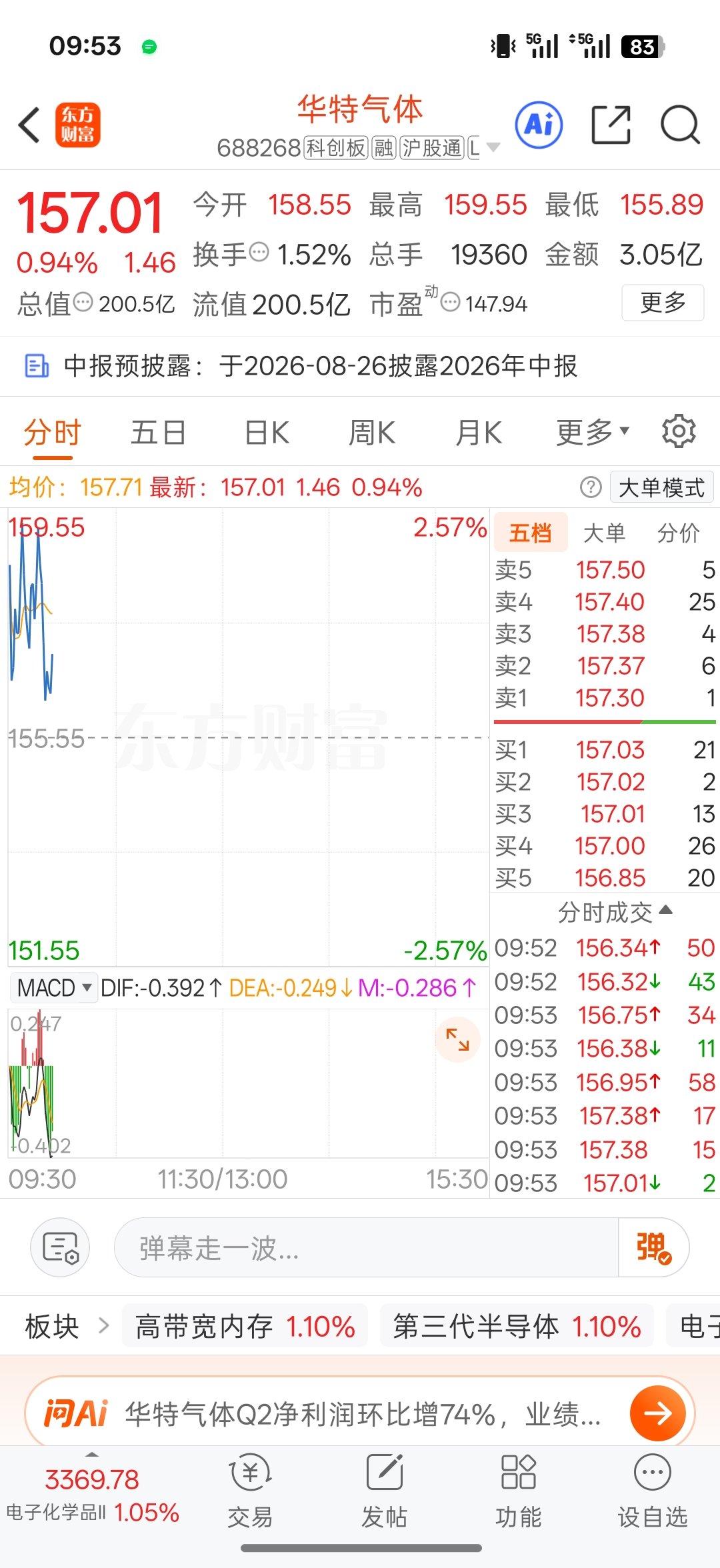Select the 分价 tab in order book
The width and height of the screenshot is (720, 1568).
pyautogui.click(x=678, y=533)
